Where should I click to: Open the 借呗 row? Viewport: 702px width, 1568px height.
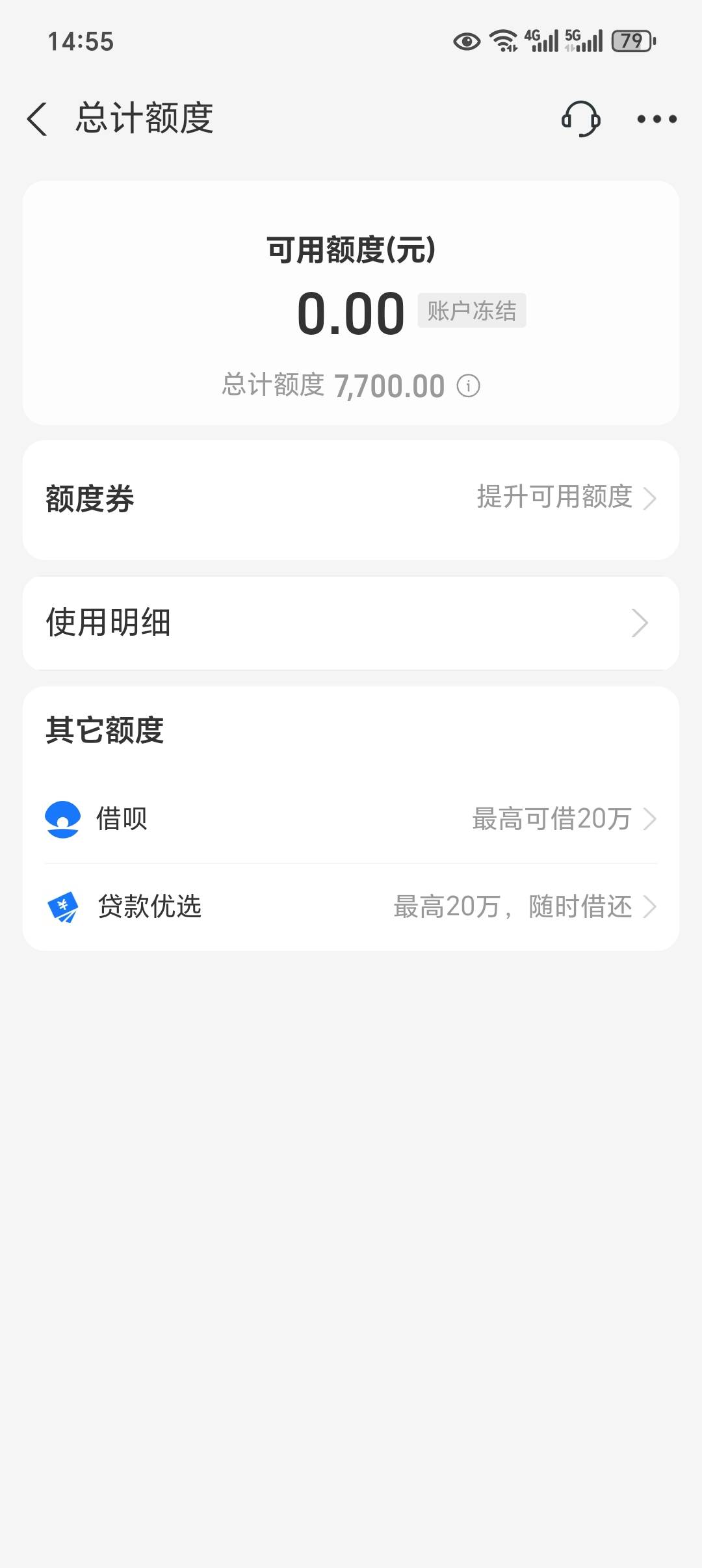(351, 818)
